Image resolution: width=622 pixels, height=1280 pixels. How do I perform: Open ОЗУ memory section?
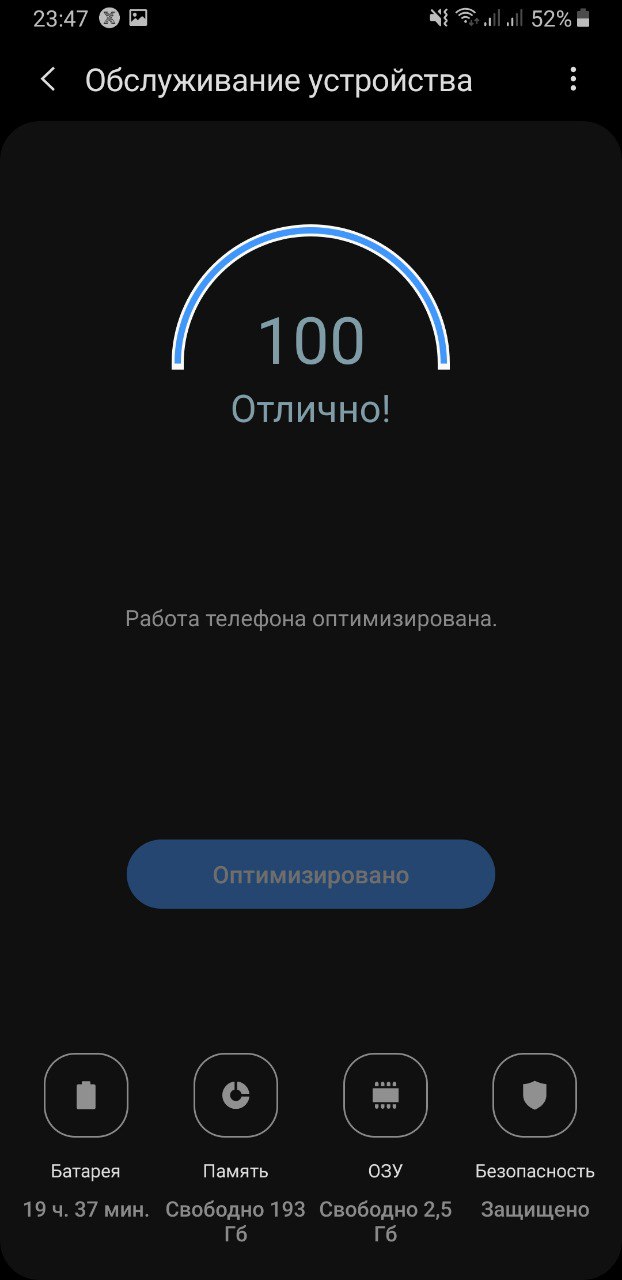coord(385,1096)
